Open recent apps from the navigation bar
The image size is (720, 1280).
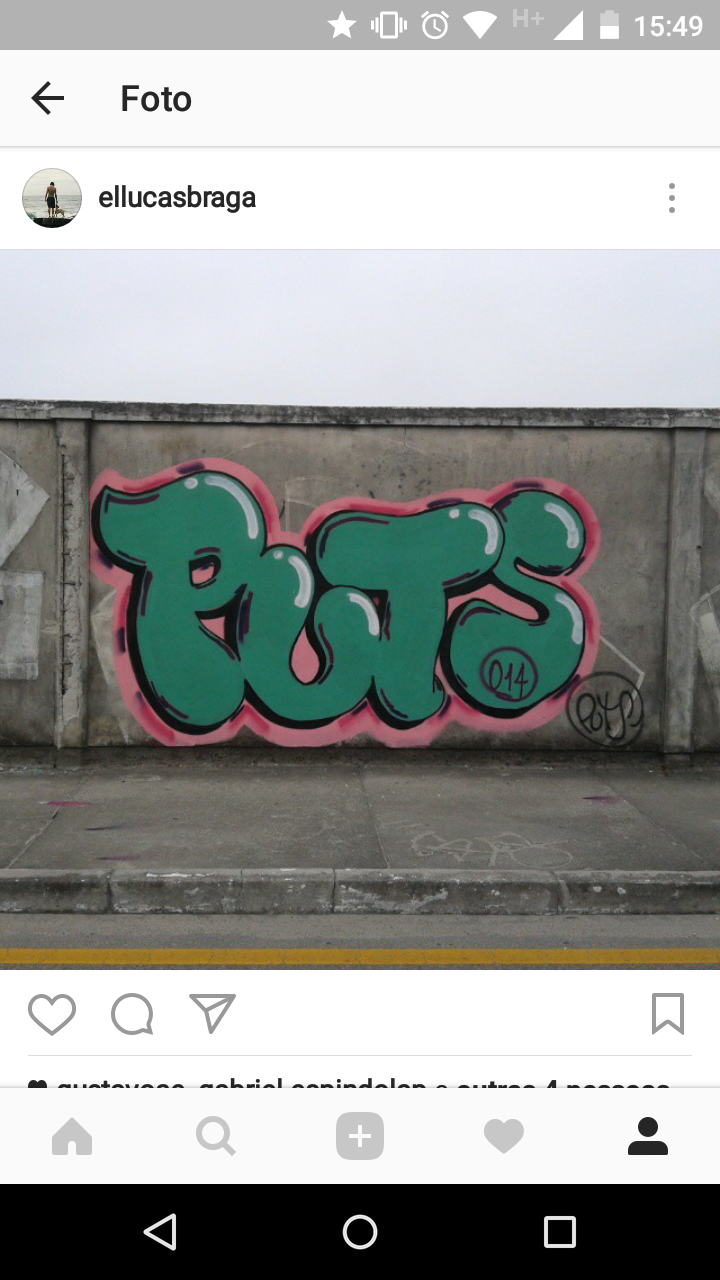click(x=560, y=1232)
